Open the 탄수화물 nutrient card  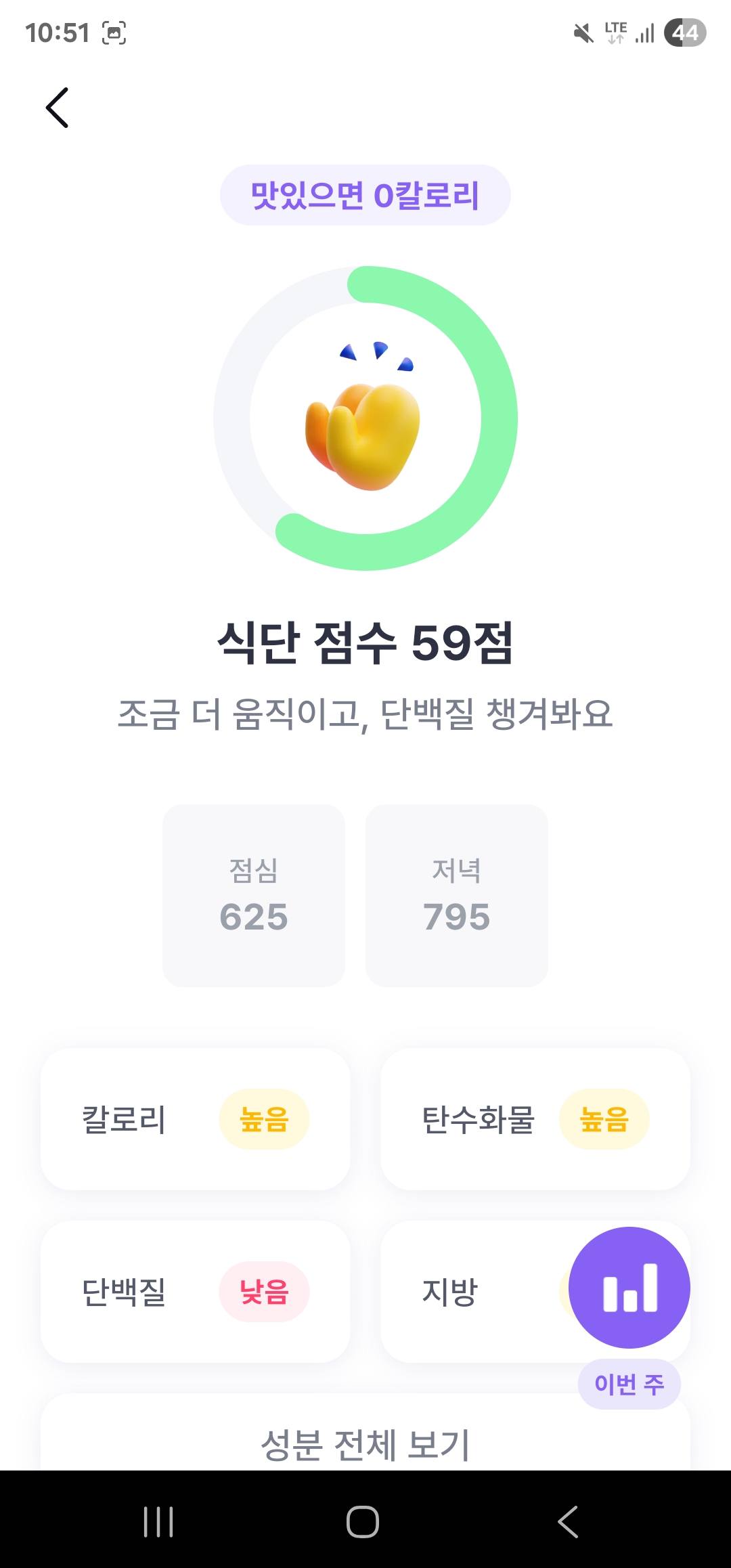[535, 1119]
